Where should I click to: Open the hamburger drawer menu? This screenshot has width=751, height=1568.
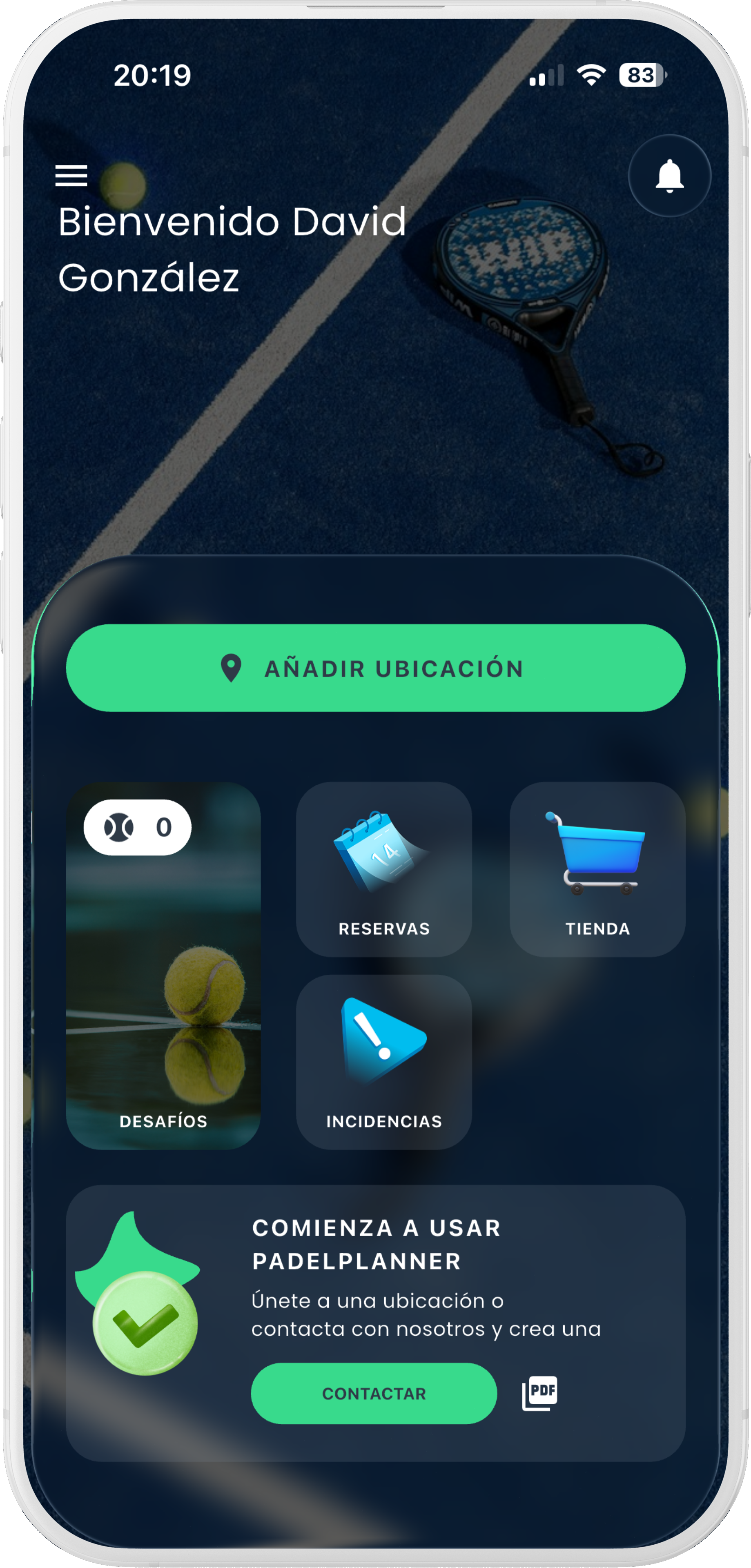(71, 175)
